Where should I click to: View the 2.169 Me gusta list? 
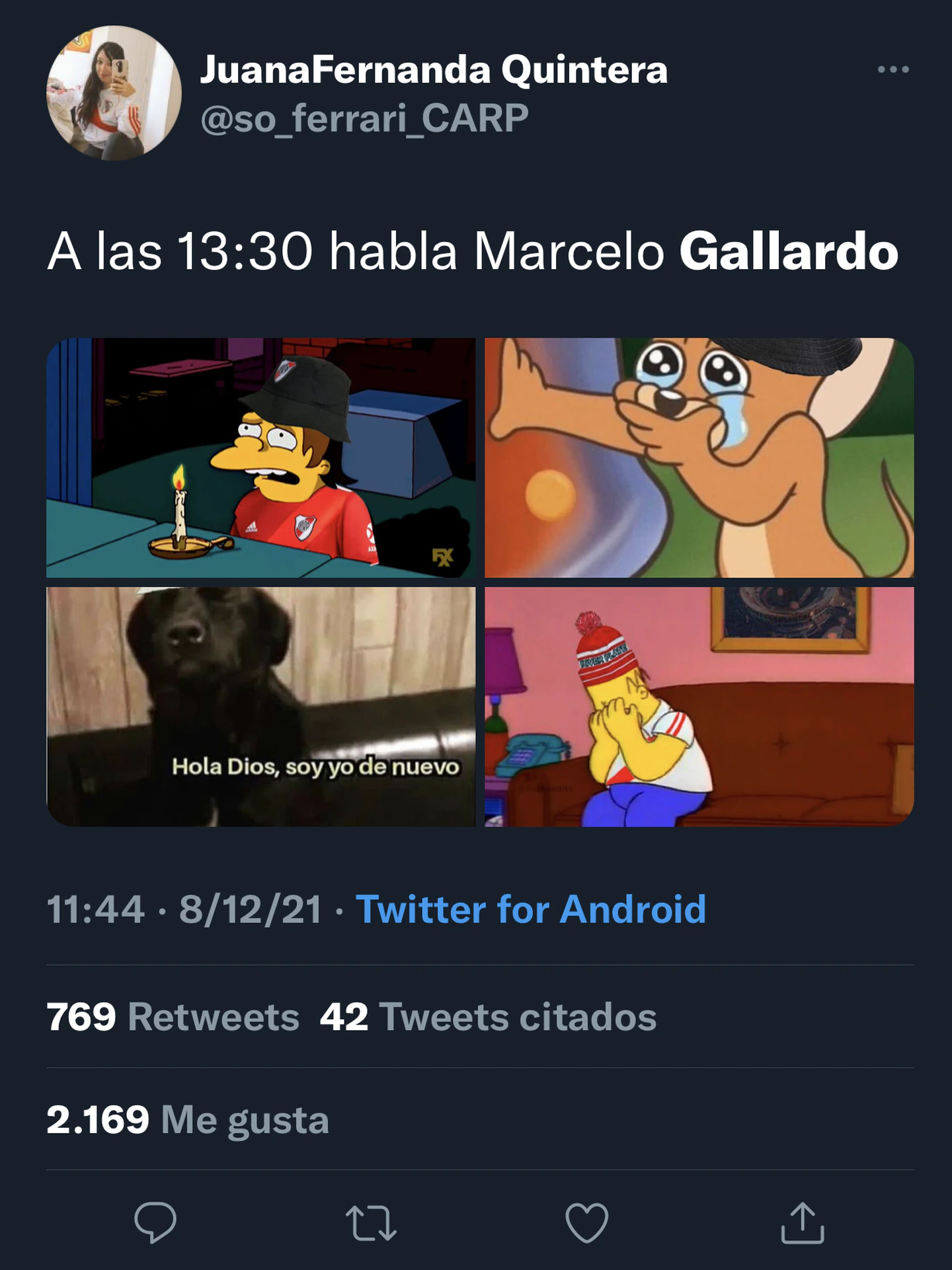point(188,1120)
